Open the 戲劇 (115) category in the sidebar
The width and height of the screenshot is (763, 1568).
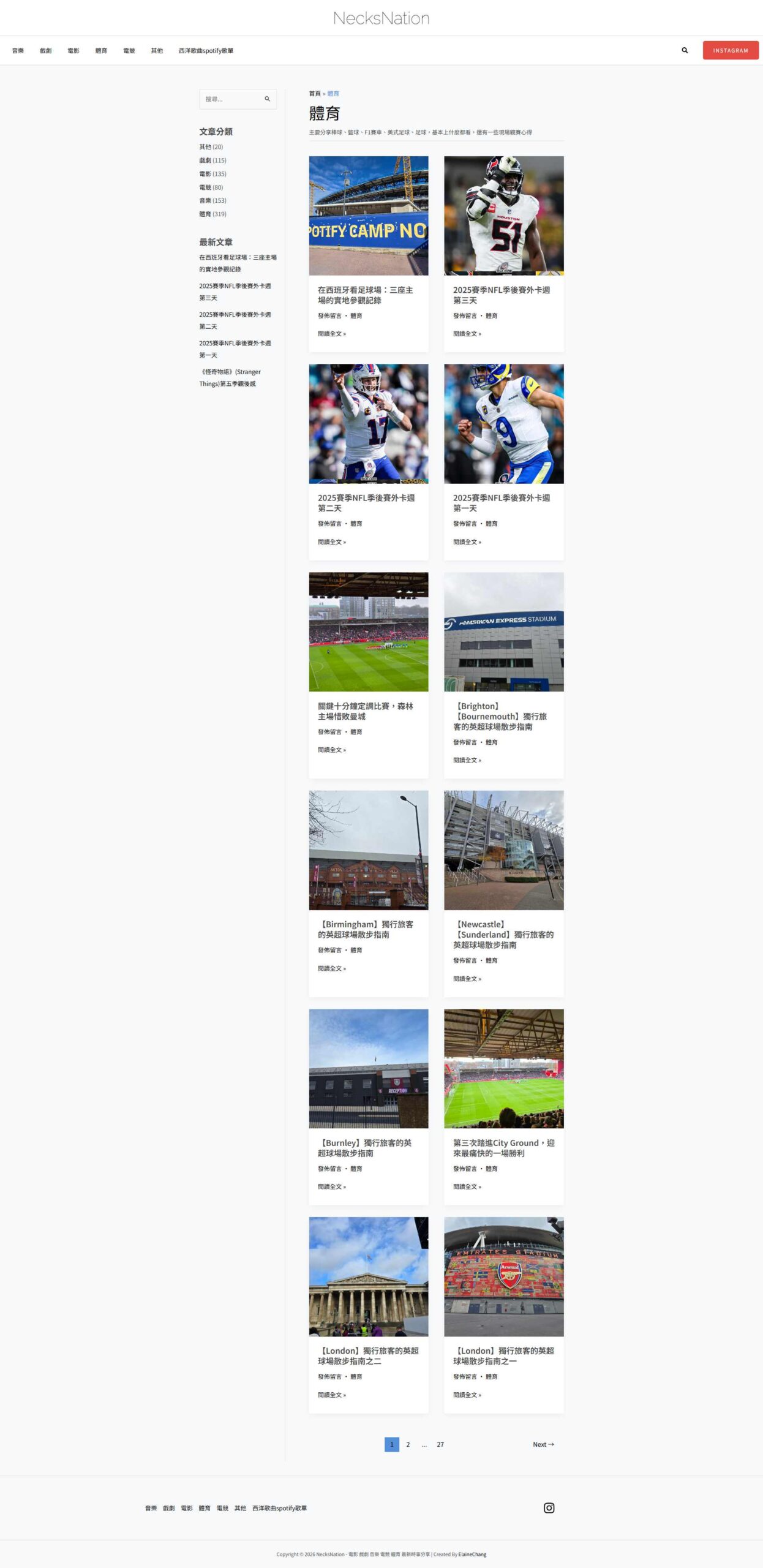click(x=212, y=160)
